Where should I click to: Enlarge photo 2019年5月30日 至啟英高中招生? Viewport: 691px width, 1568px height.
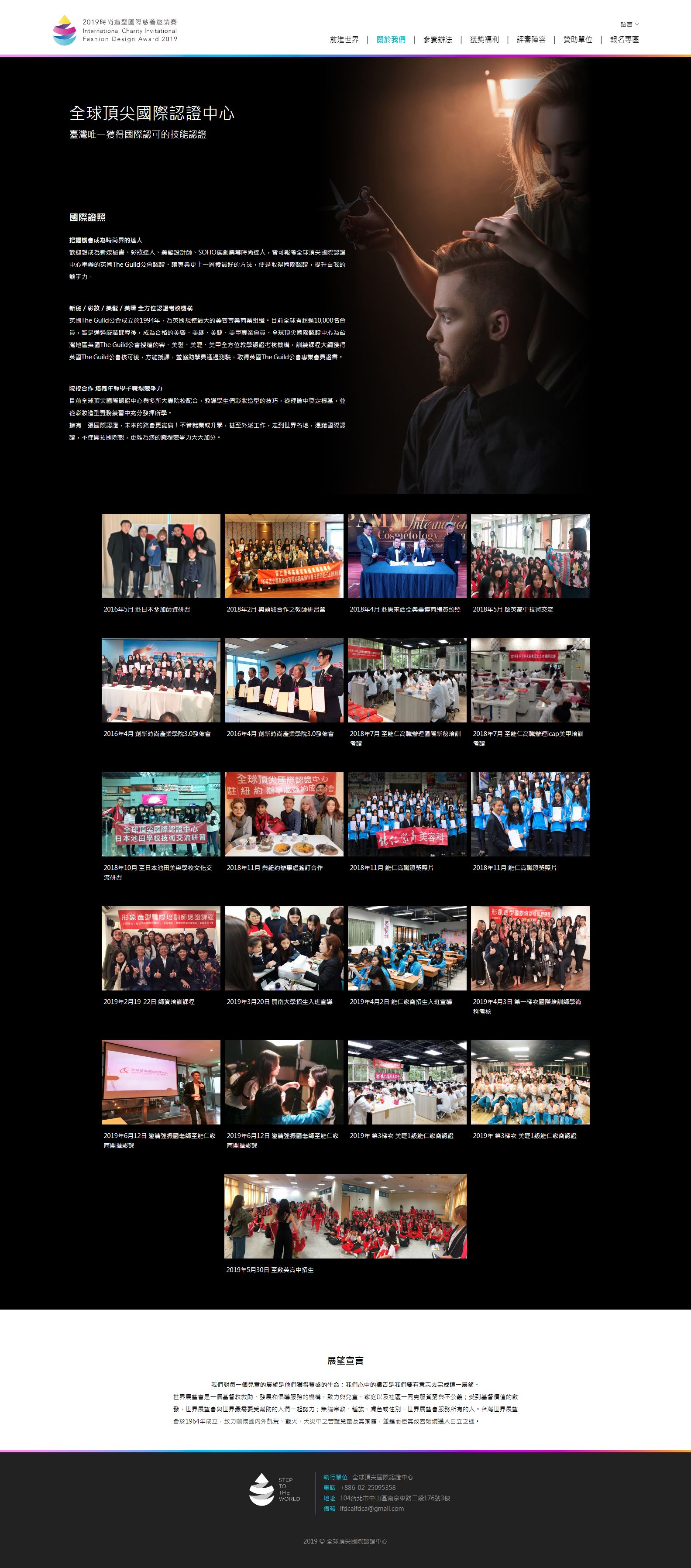[x=345, y=1216]
